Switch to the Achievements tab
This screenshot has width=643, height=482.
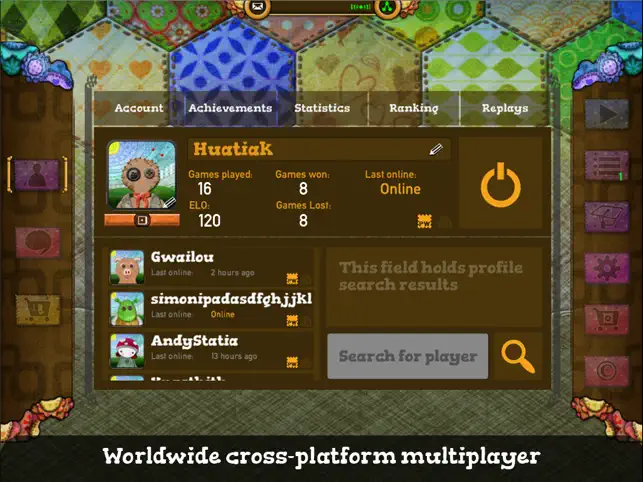tap(230, 108)
